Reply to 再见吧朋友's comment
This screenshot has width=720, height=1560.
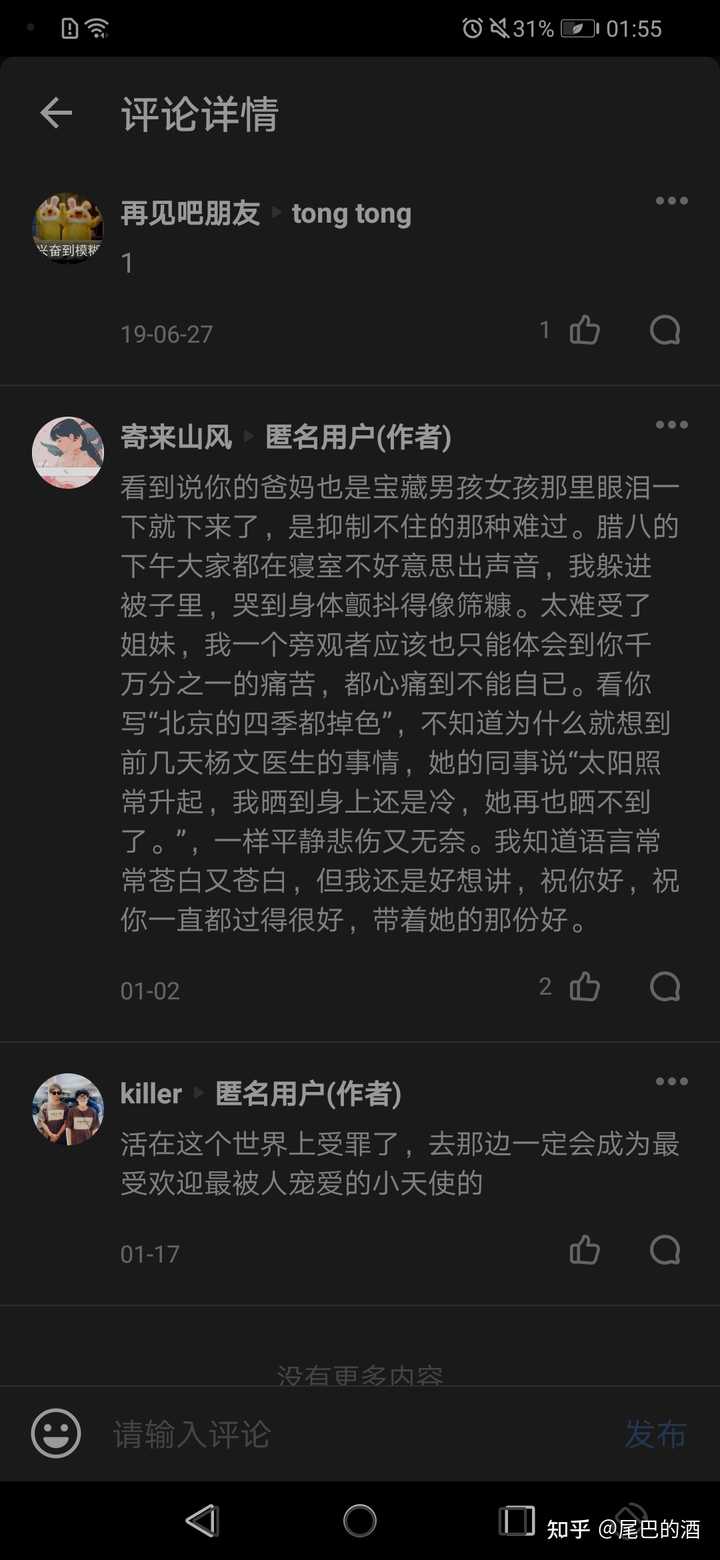pyautogui.click(x=665, y=330)
